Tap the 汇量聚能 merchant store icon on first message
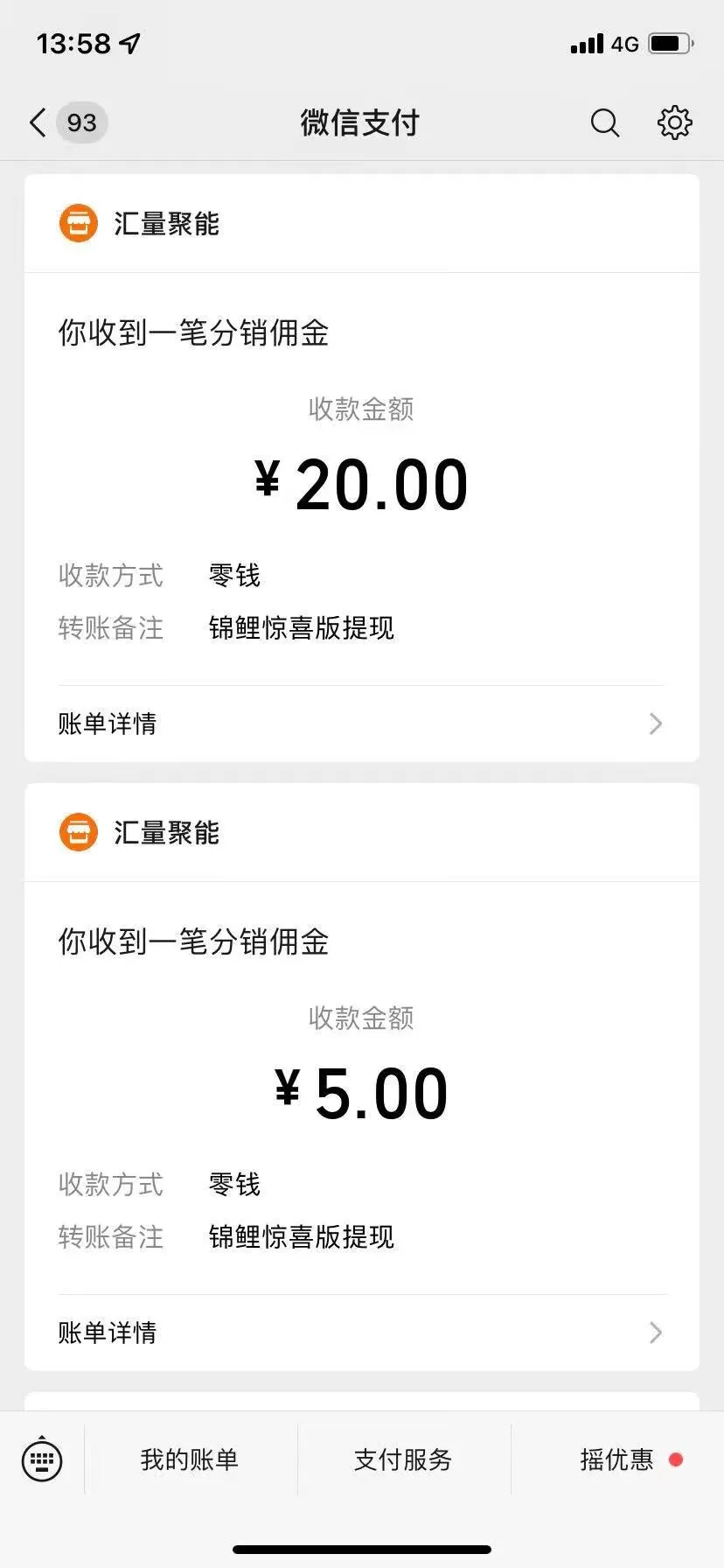Viewport: 724px width, 1568px height. (78, 223)
